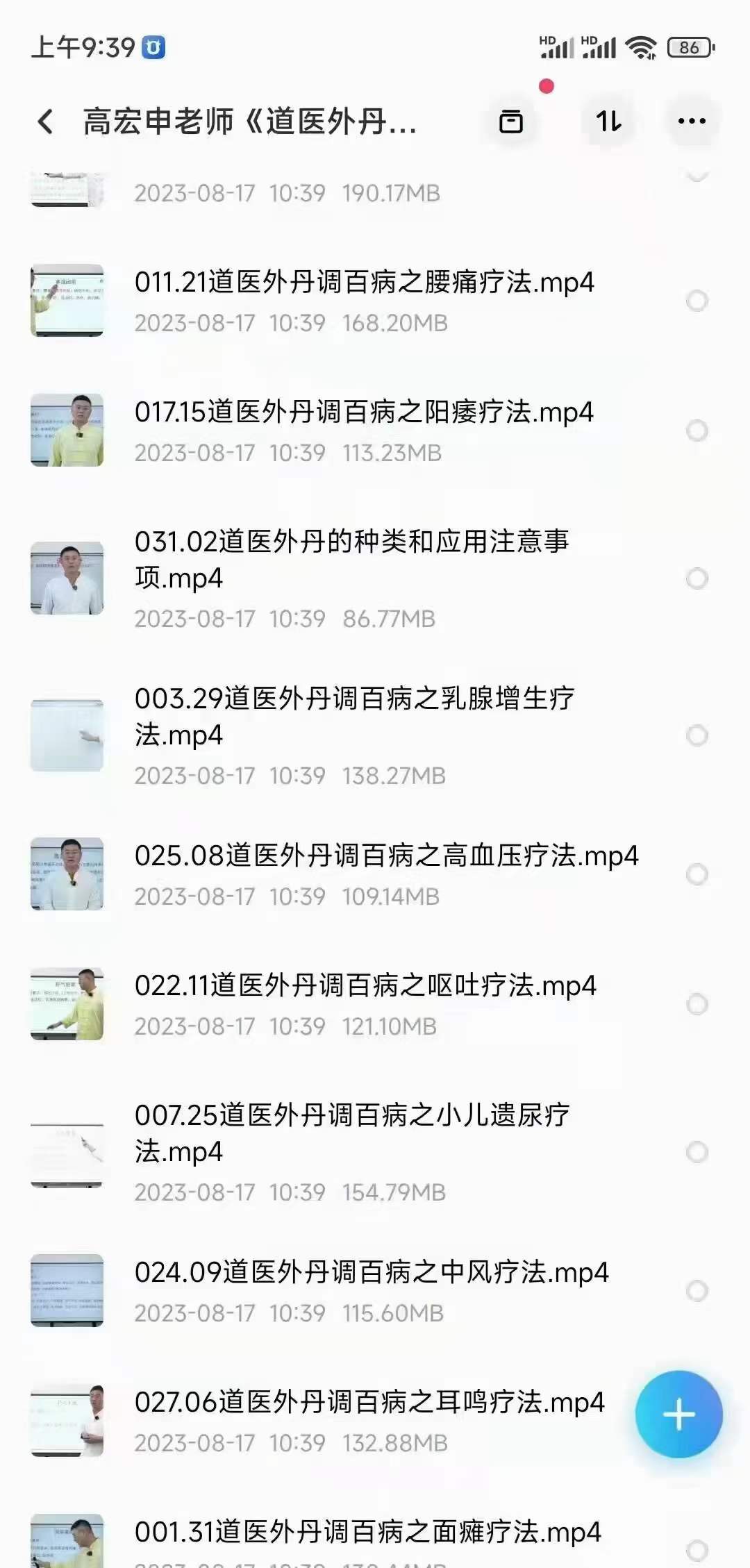Open the sort order icon

[x=606, y=119]
